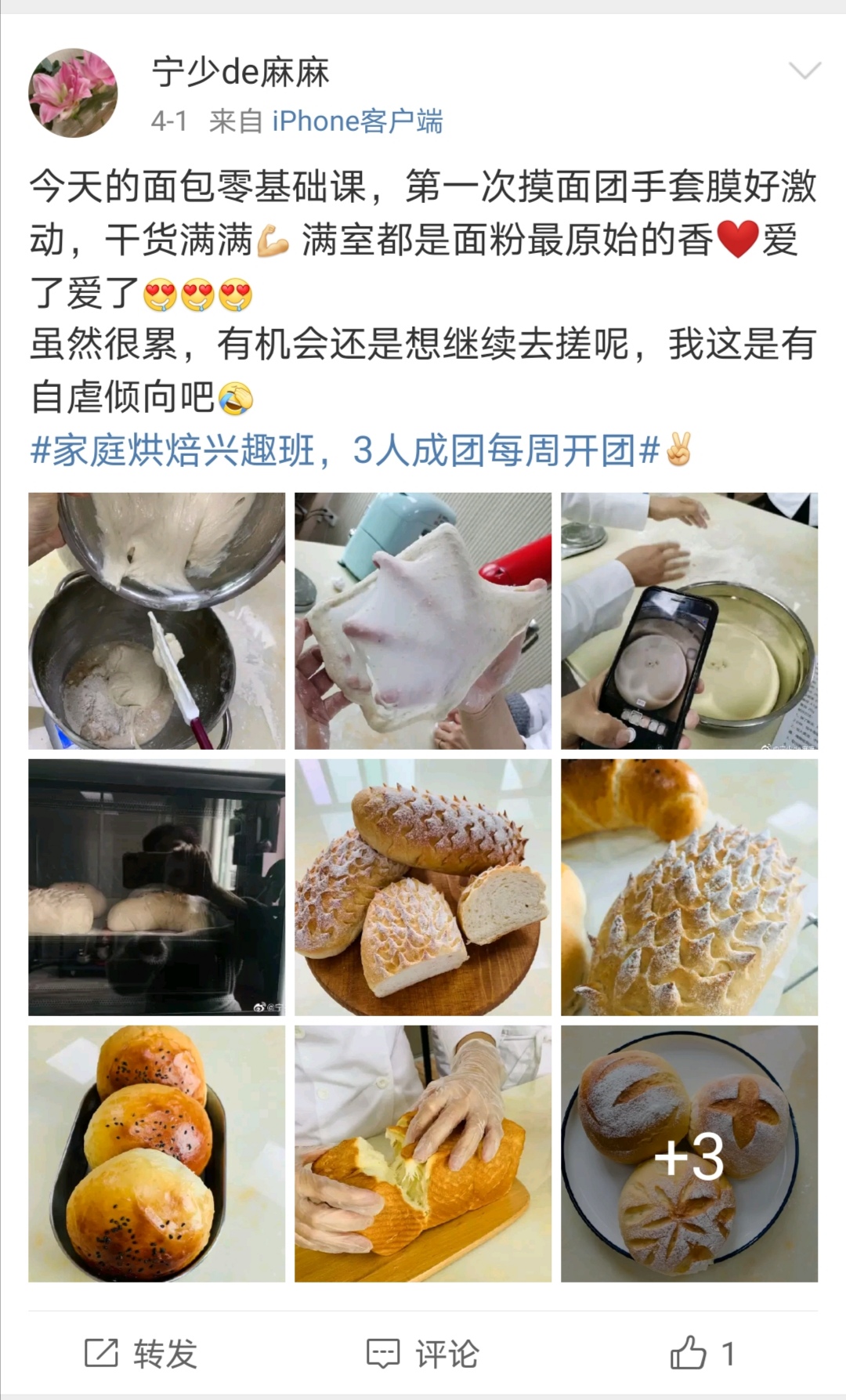
Task: View the stretched dough membrane photo
Action: point(423,620)
